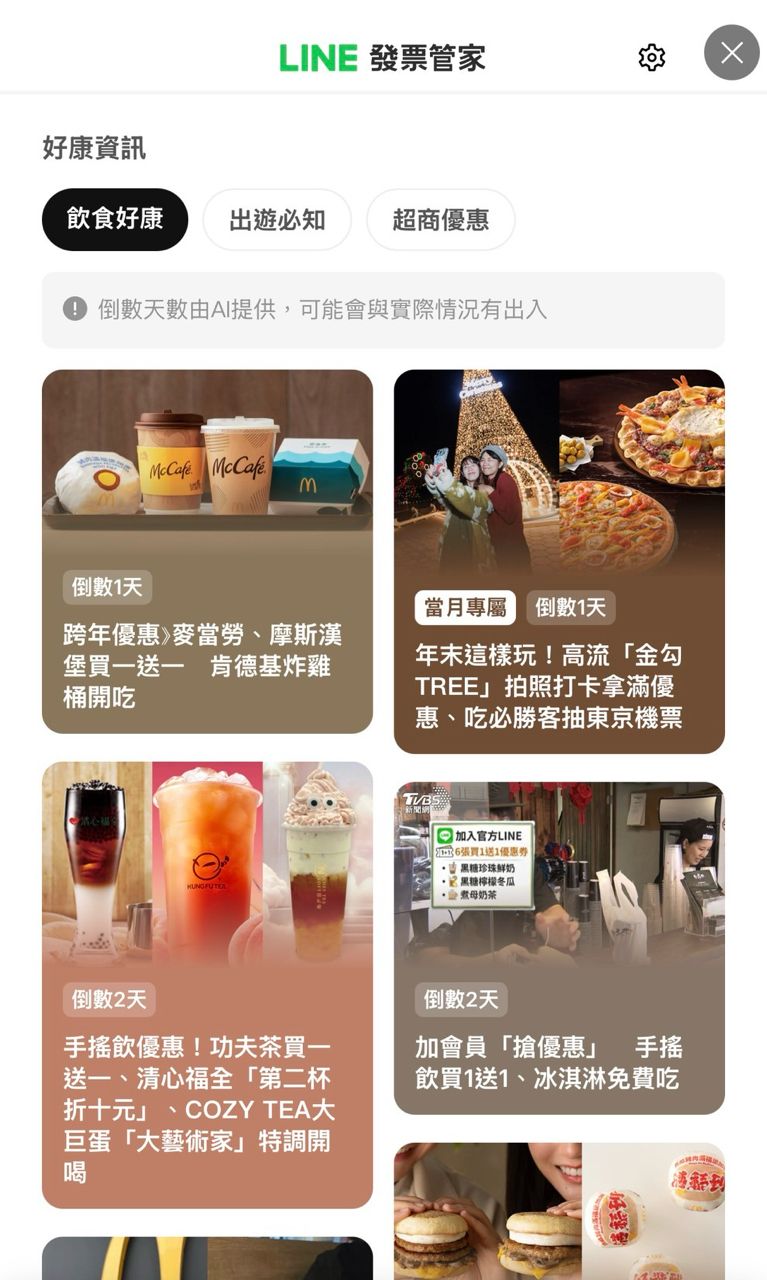Viewport: 767px width, 1280px height.
Task: Open the 跨年優惠 麥當勞、摩斯漢堡 article
Action: [207, 551]
